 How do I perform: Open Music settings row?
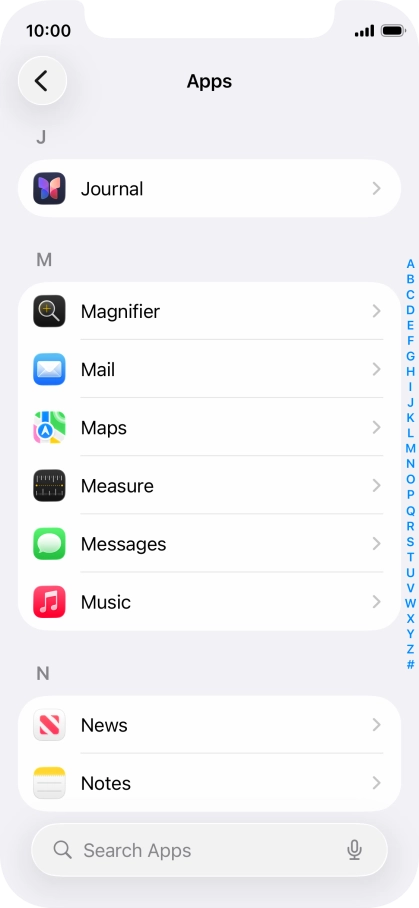[x=210, y=602]
